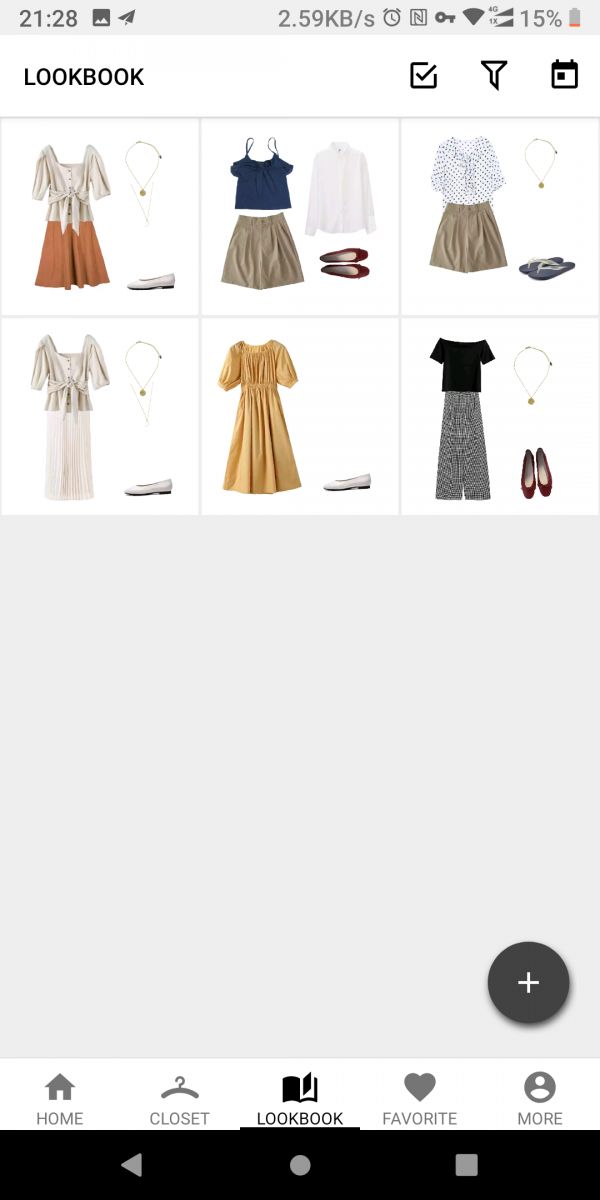The width and height of the screenshot is (600, 1200).
Task: Switch to the Favorite tab
Action: click(420, 1098)
